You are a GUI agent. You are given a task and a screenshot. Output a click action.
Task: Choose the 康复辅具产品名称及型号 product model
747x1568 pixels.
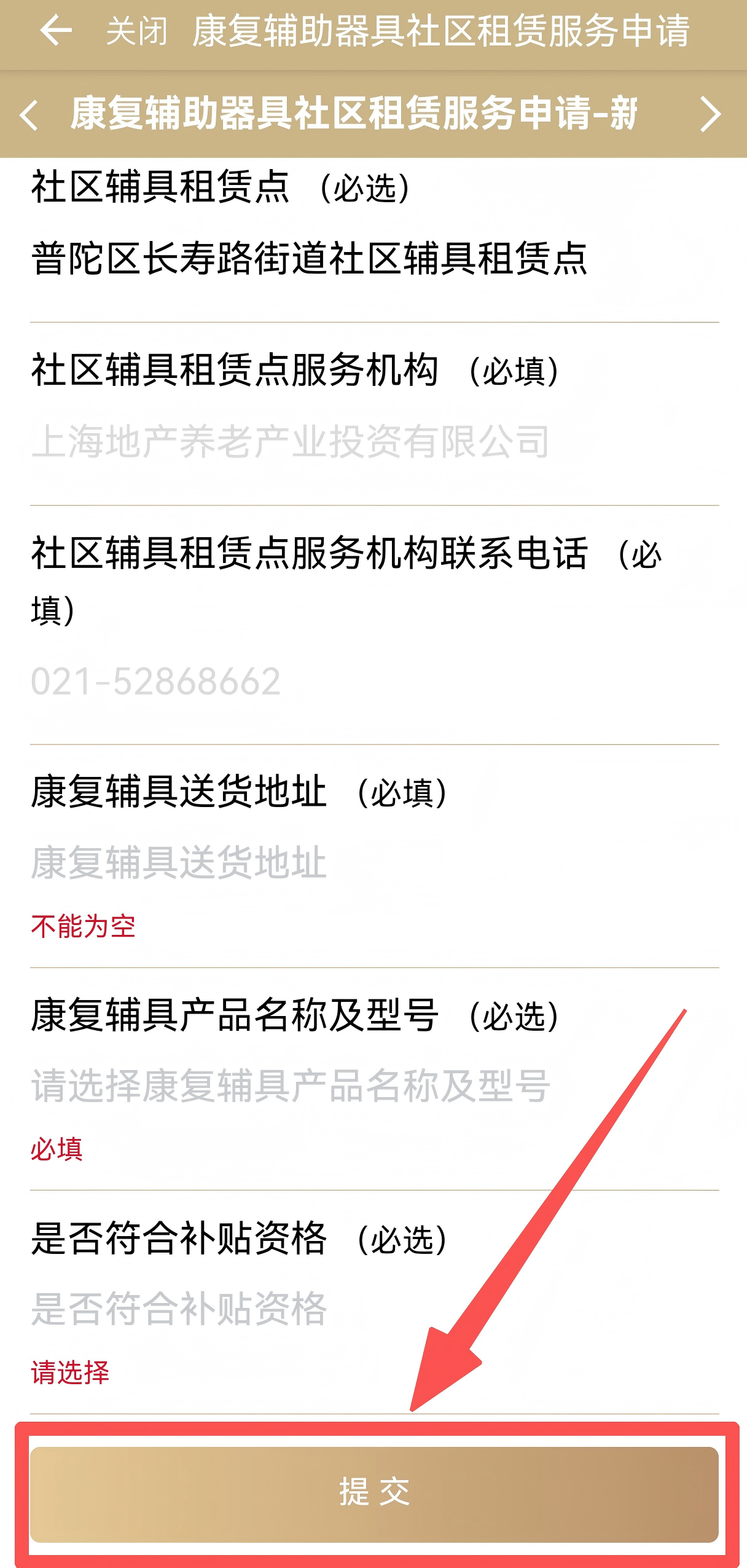[x=292, y=1085]
